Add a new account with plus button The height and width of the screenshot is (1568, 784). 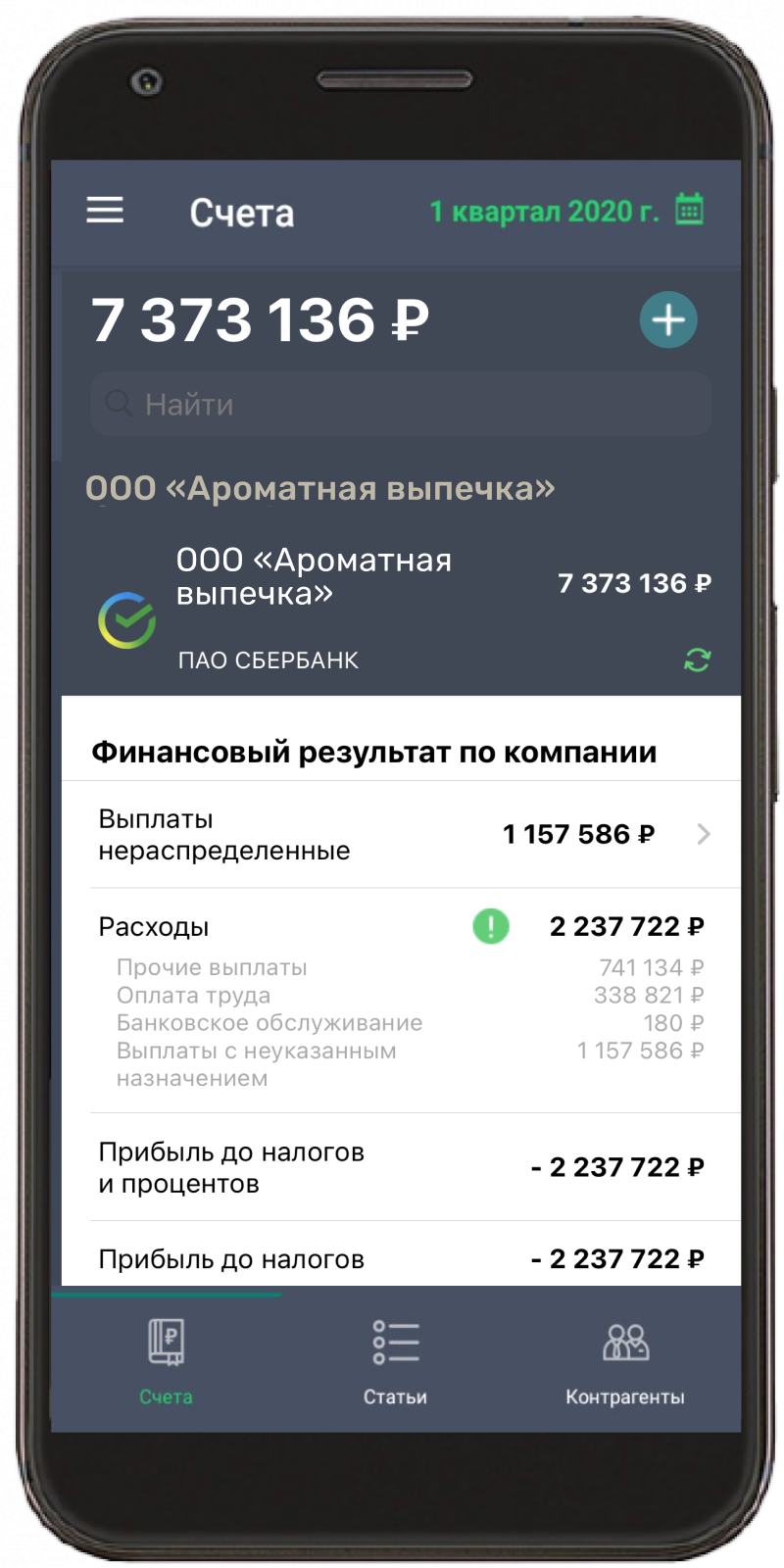pyautogui.click(x=668, y=319)
